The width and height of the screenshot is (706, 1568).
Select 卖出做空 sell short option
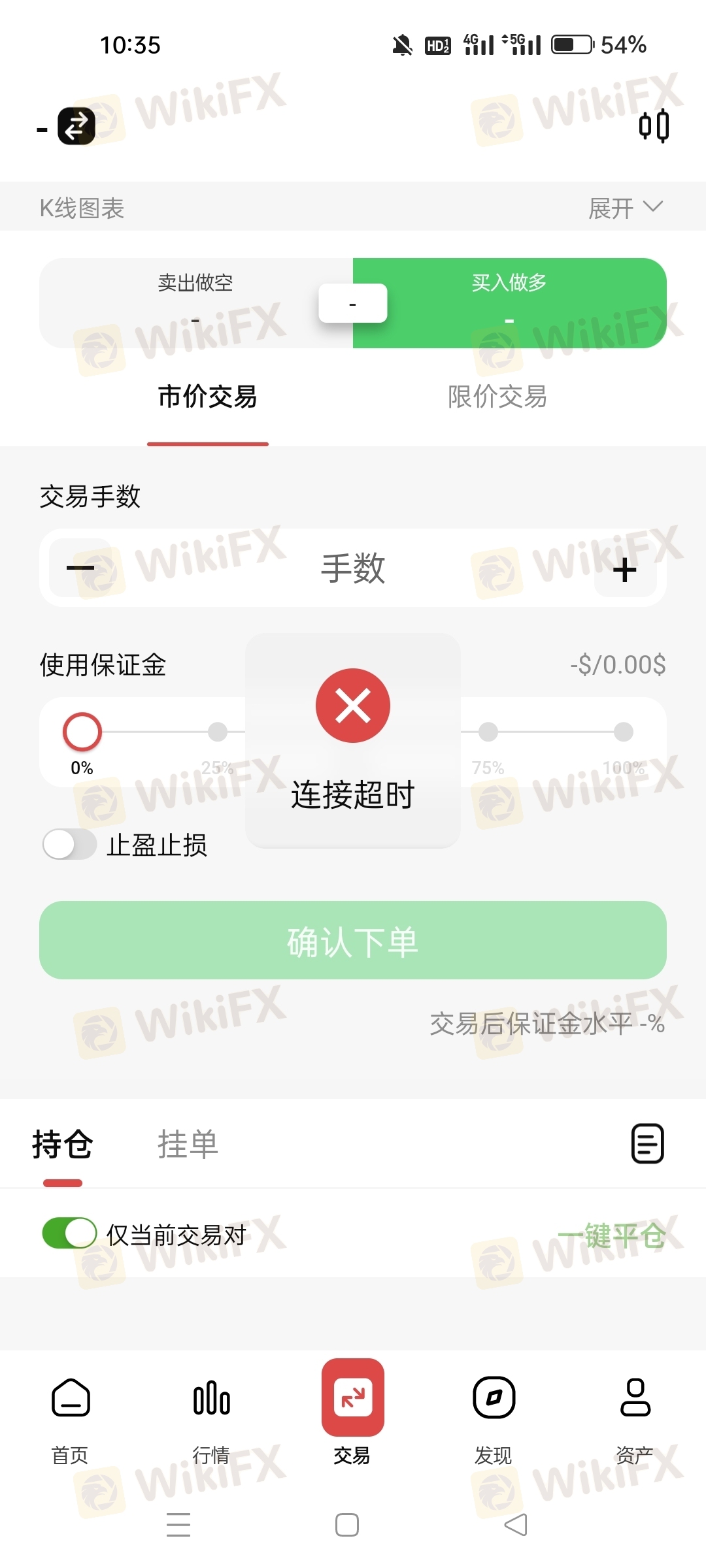(195, 302)
